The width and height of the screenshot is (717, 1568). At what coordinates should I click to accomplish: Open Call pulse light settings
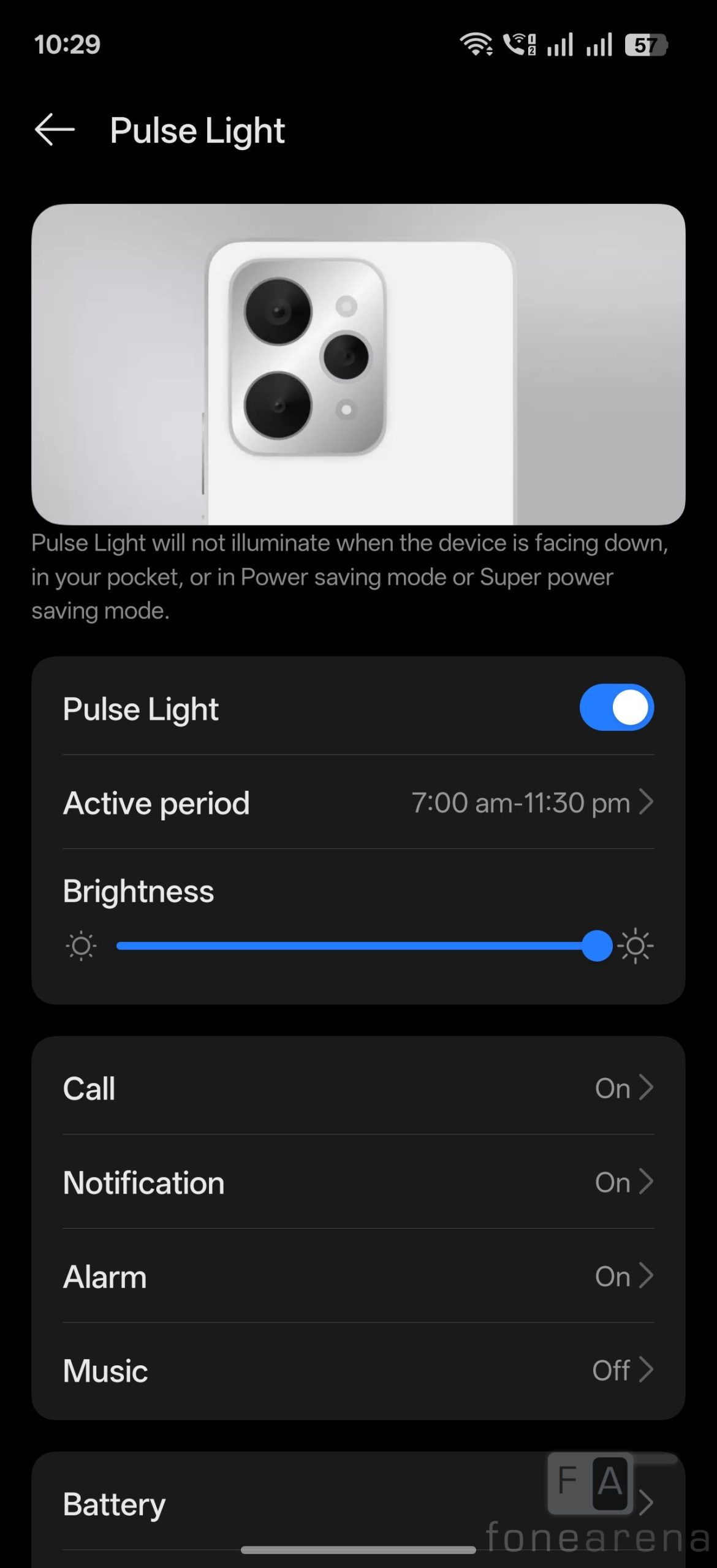[358, 1088]
